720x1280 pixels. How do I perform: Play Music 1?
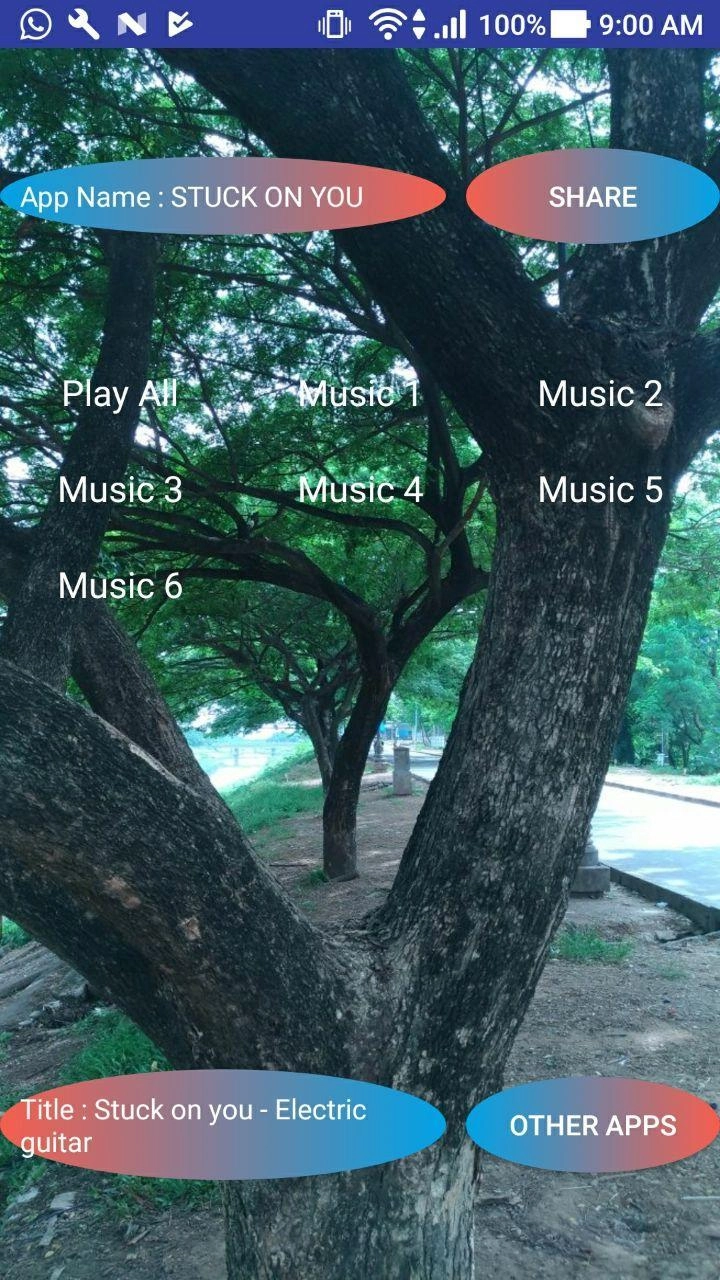coord(360,393)
